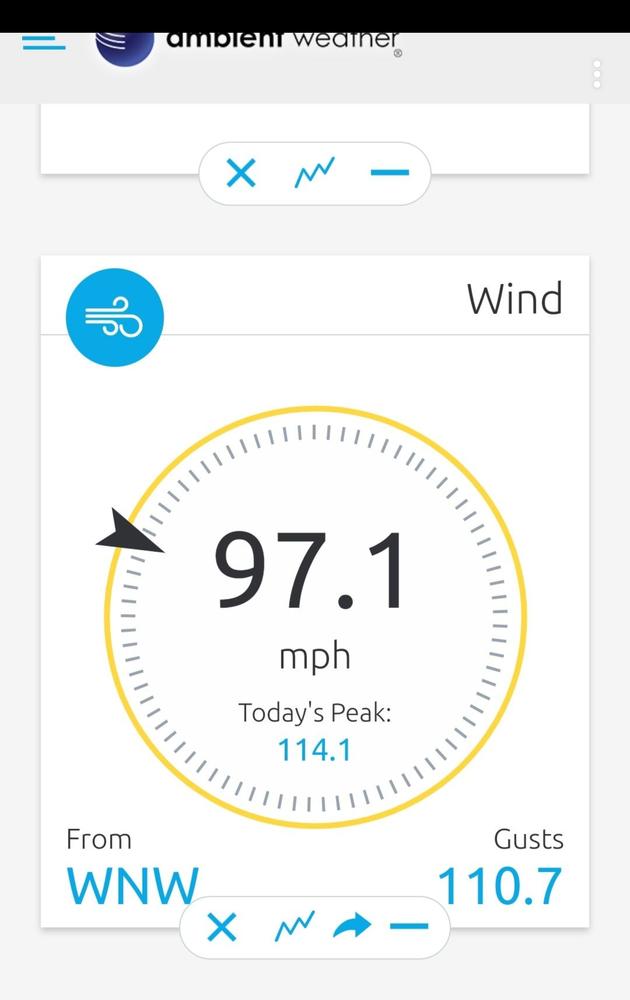Open the hamburger navigation menu
This screenshot has width=630, height=1000.
click(x=43, y=44)
